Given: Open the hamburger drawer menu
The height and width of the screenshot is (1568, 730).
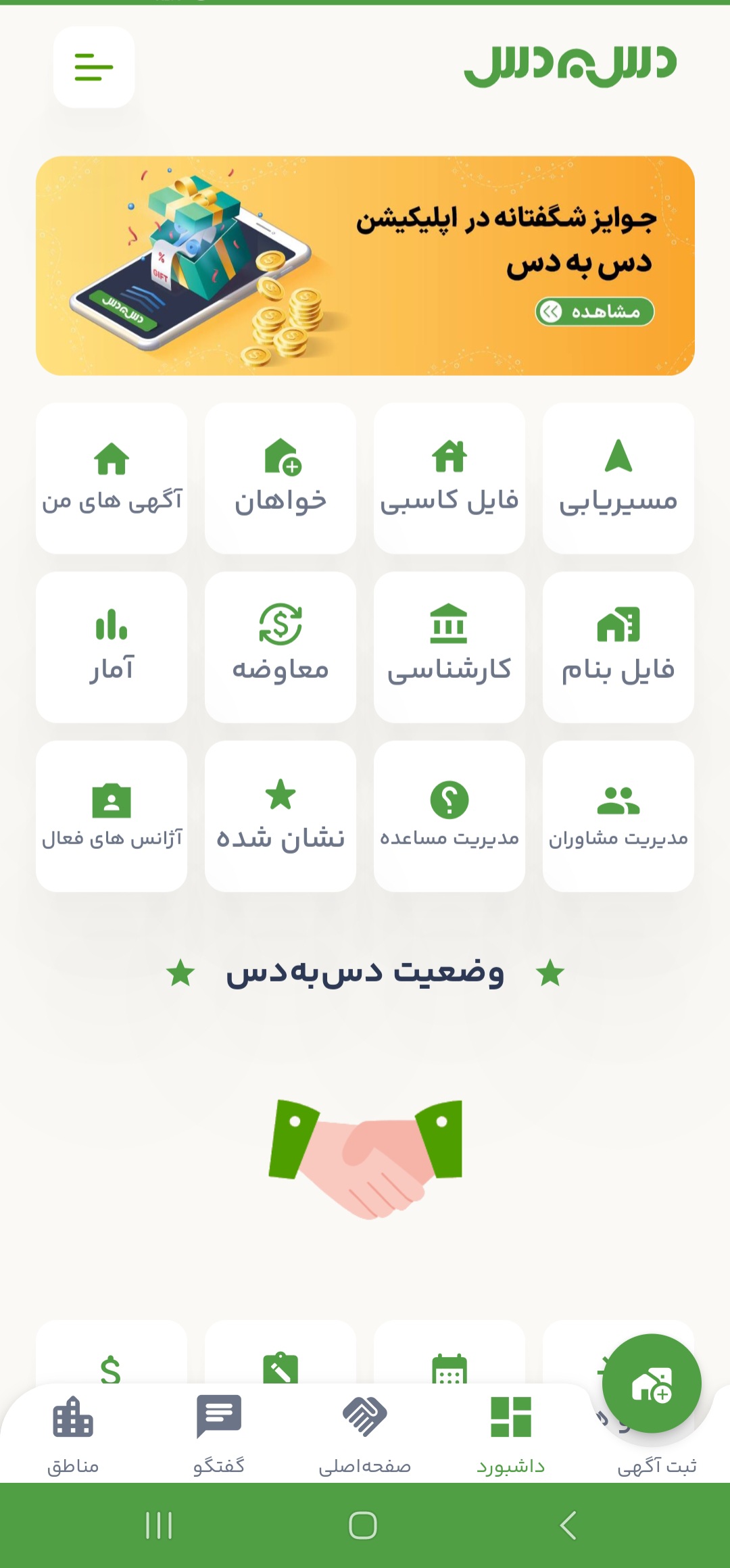Looking at the screenshot, I should [94, 68].
